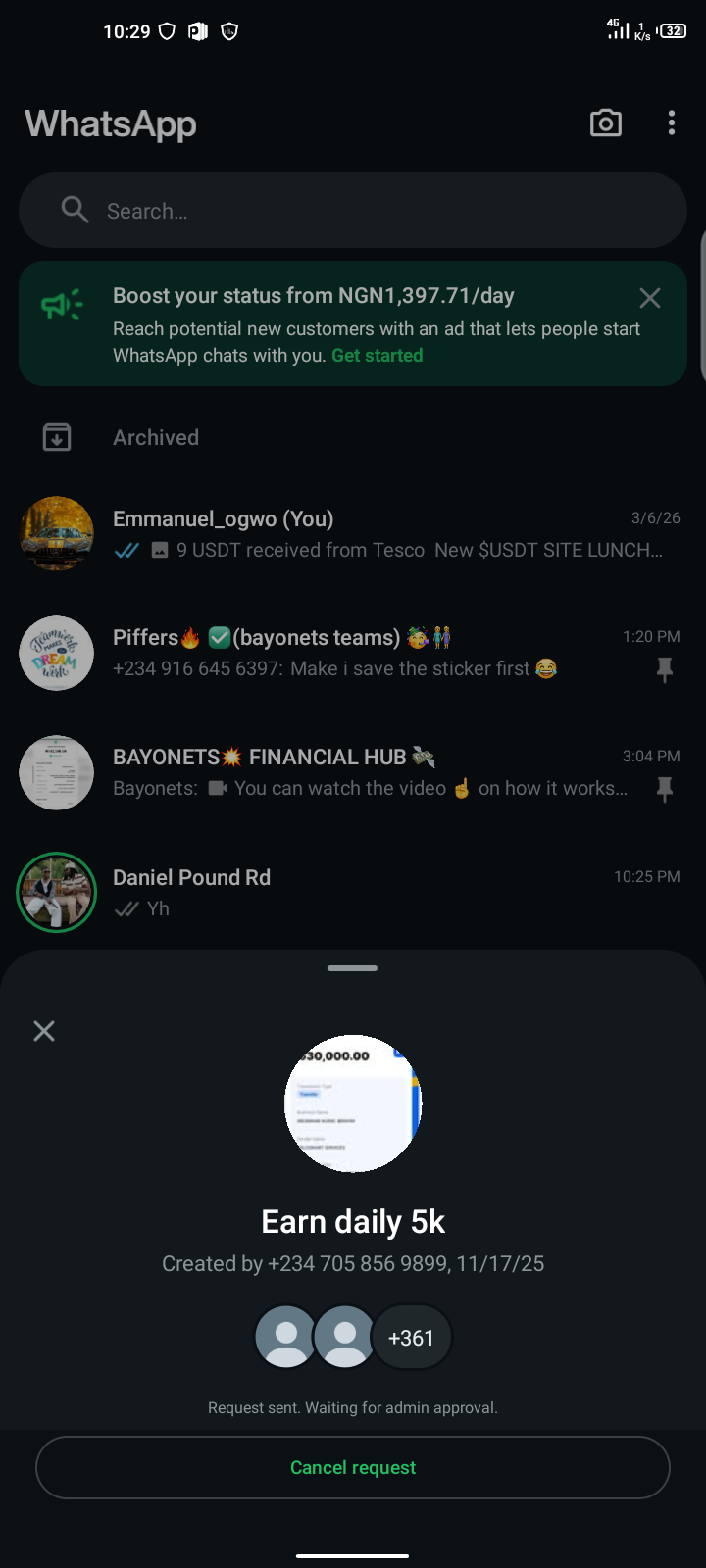Dismiss the Boost your status banner
Viewport: 706px width, 1568px height.
[x=649, y=298]
